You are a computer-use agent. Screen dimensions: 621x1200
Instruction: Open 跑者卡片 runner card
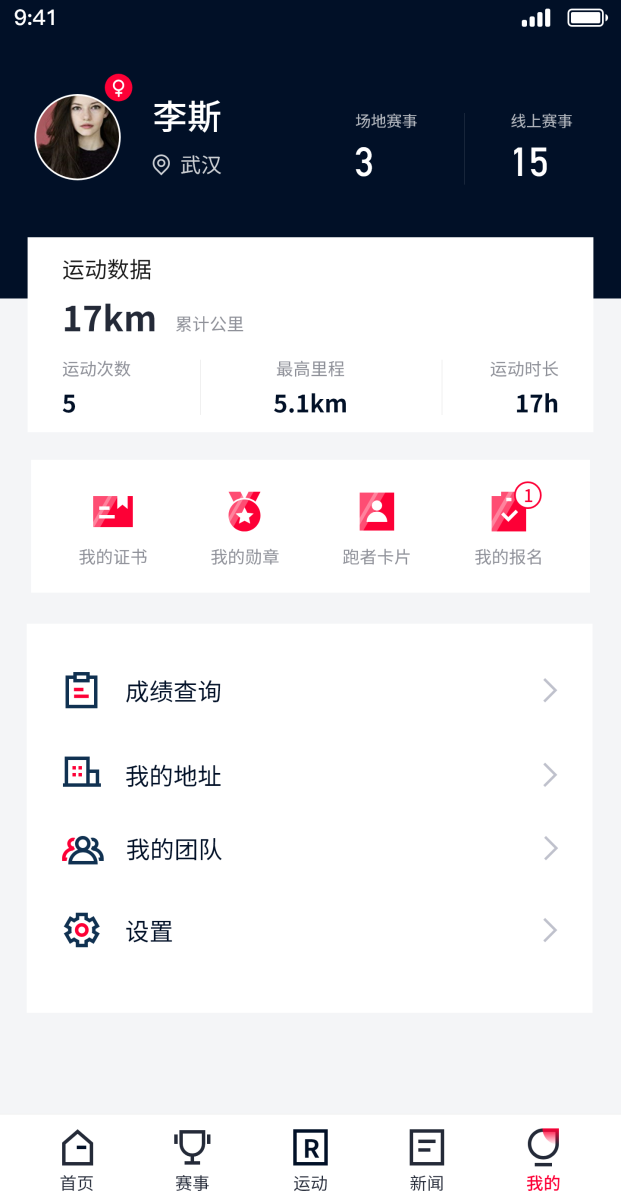click(x=376, y=527)
